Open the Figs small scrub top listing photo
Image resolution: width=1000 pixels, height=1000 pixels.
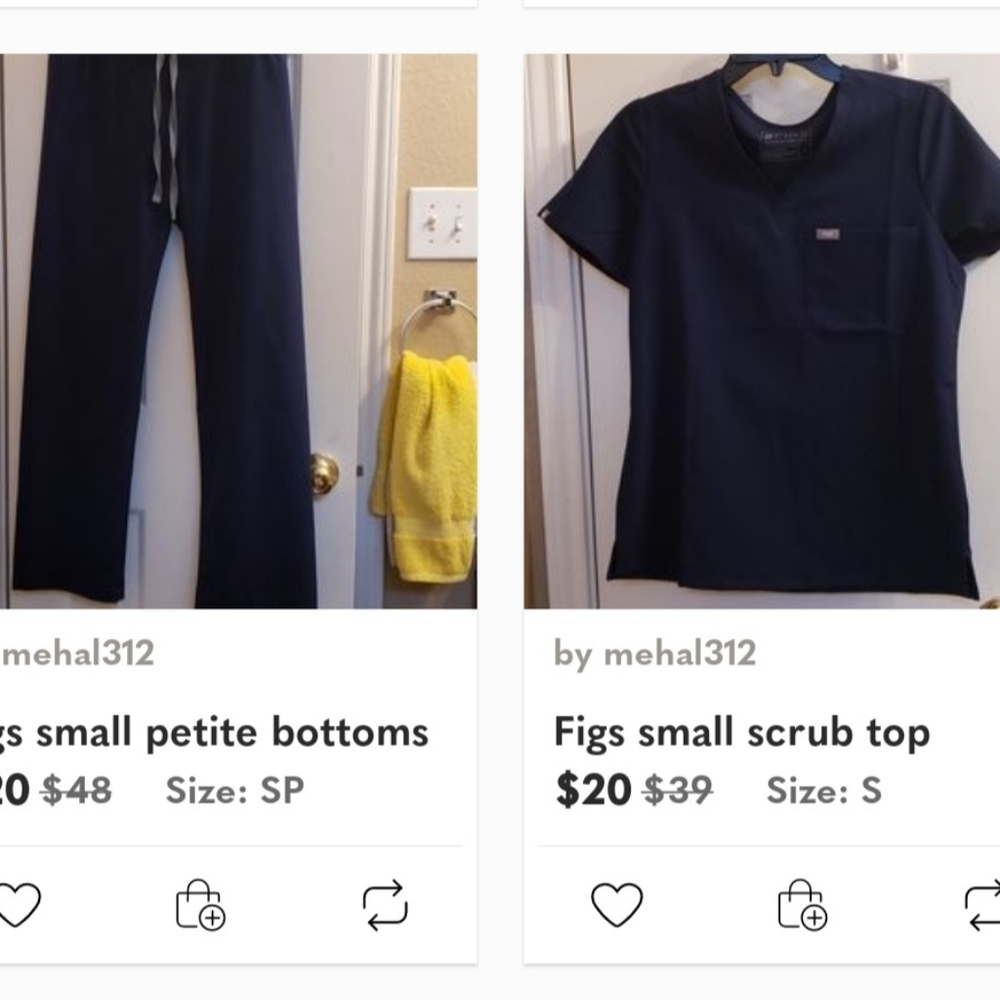tap(762, 331)
